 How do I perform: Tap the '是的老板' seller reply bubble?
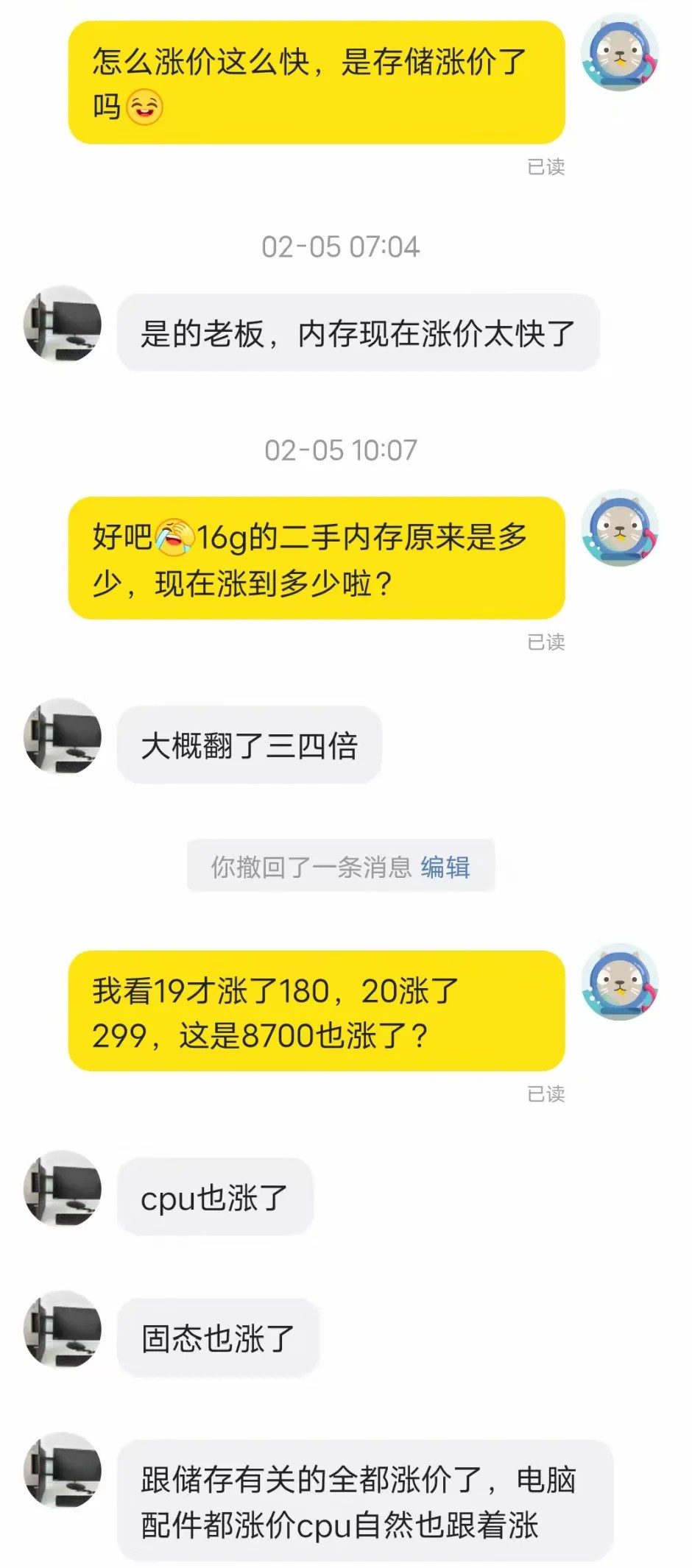[361, 333]
